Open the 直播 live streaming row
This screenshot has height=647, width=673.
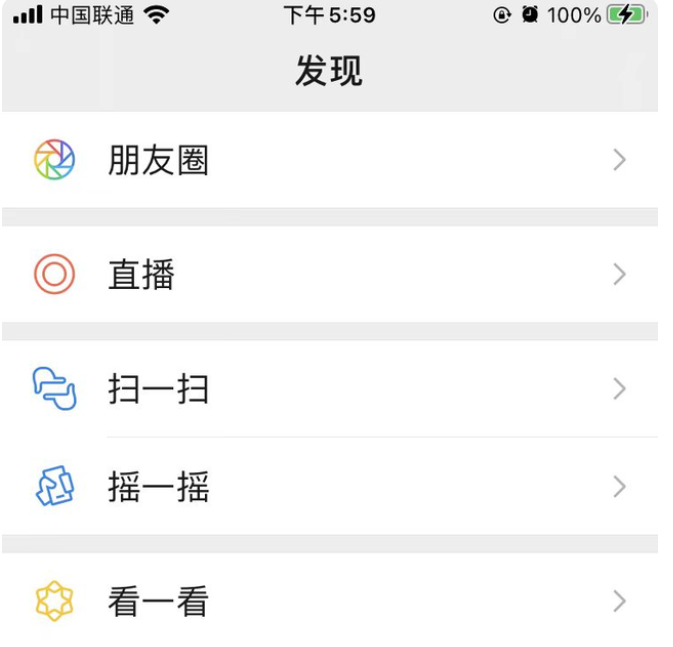pyautogui.click(x=330, y=274)
